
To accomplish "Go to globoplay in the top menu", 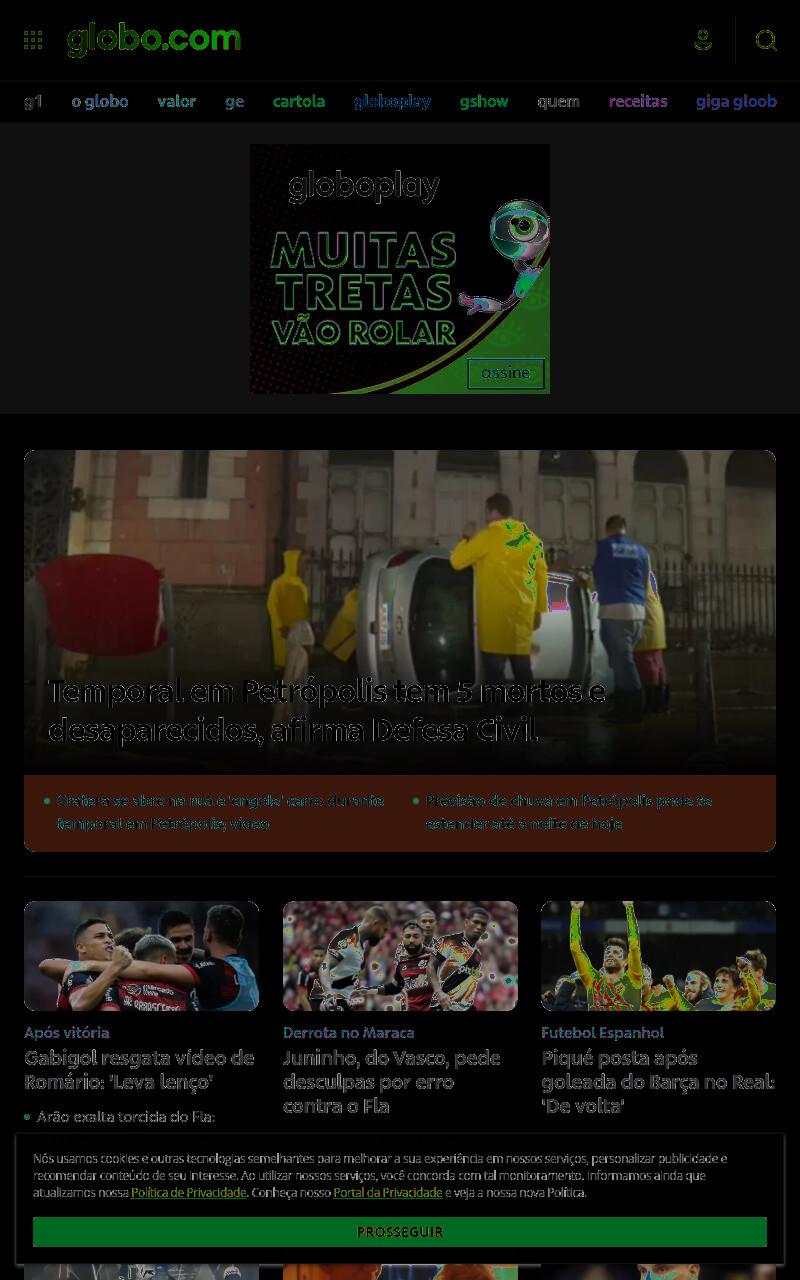I will coord(392,101).
